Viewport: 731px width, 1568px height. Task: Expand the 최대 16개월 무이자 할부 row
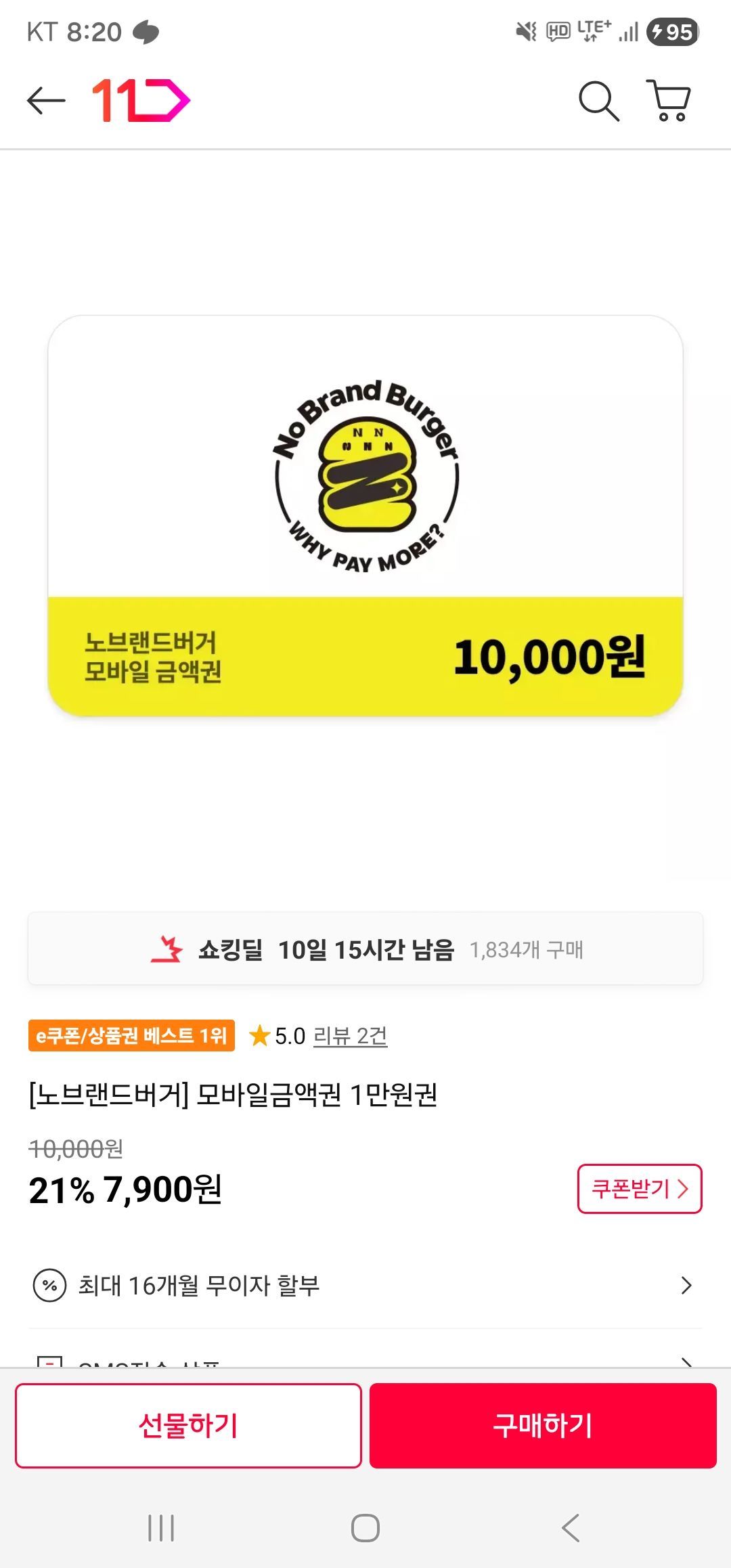365,1285
